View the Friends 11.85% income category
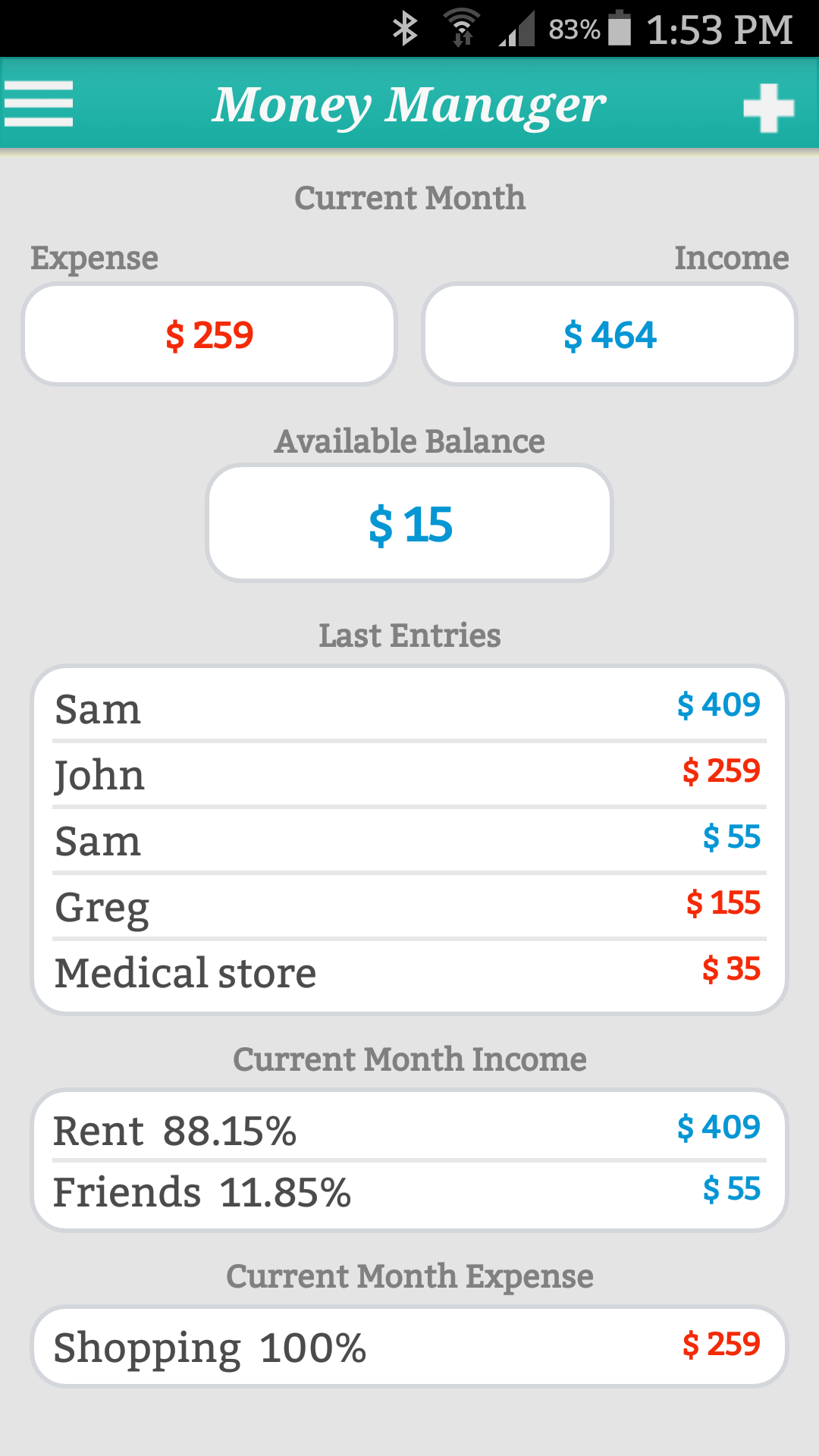 (409, 1191)
